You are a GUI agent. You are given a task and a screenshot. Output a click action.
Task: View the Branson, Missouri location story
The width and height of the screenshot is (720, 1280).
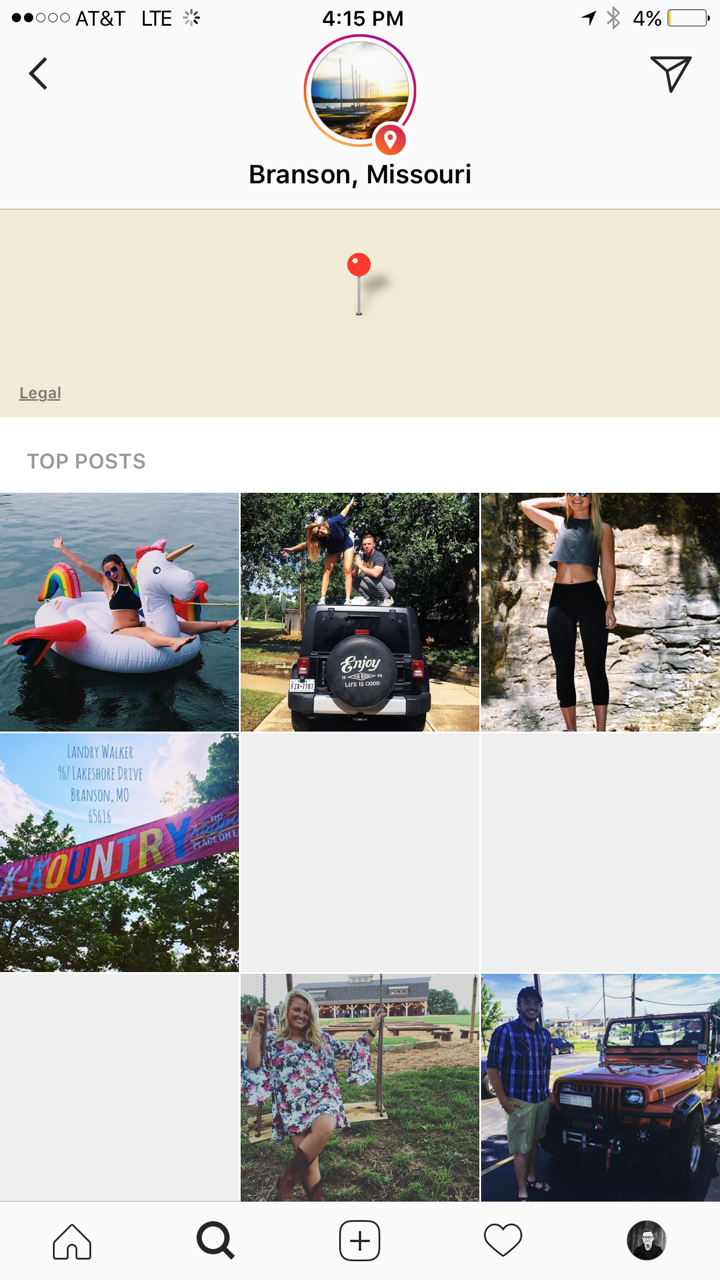(359, 91)
